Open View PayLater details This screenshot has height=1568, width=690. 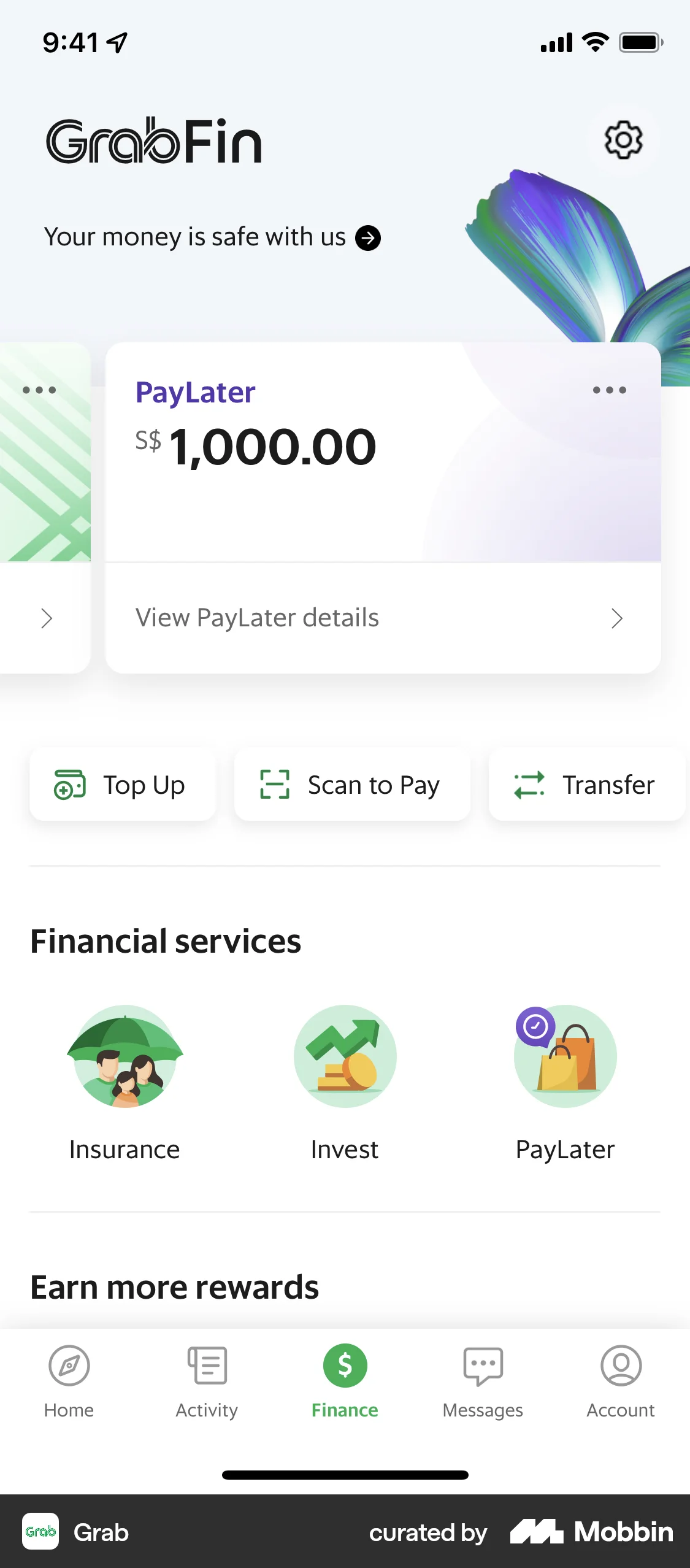[x=256, y=618]
